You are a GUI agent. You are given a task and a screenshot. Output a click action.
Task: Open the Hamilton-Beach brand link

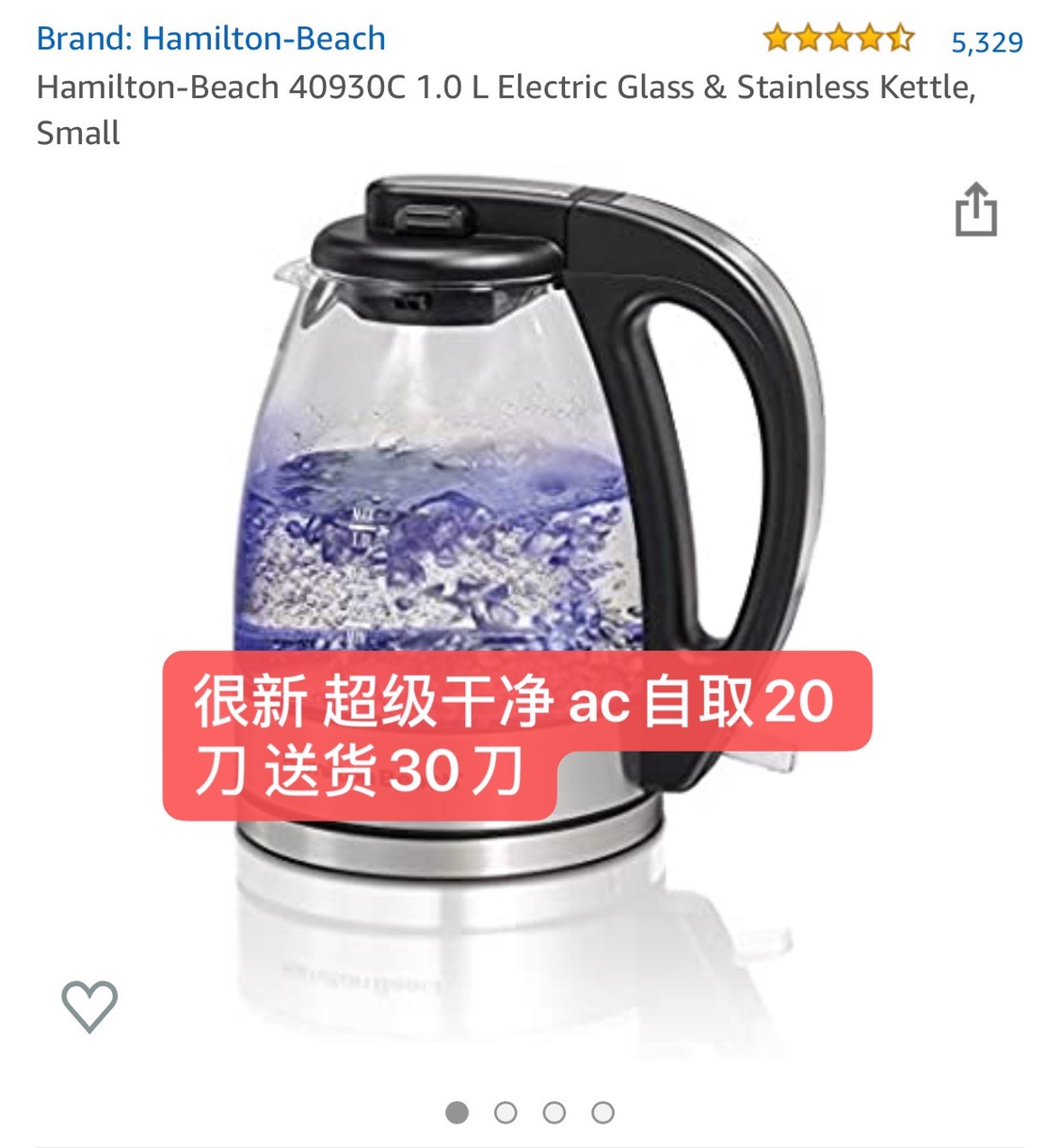click(211, 39)
